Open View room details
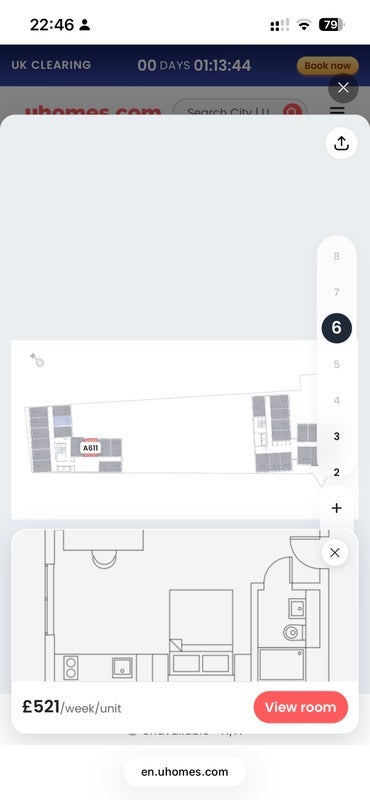Viewport: 370px width, 800px height. click(x=301, y=707)
